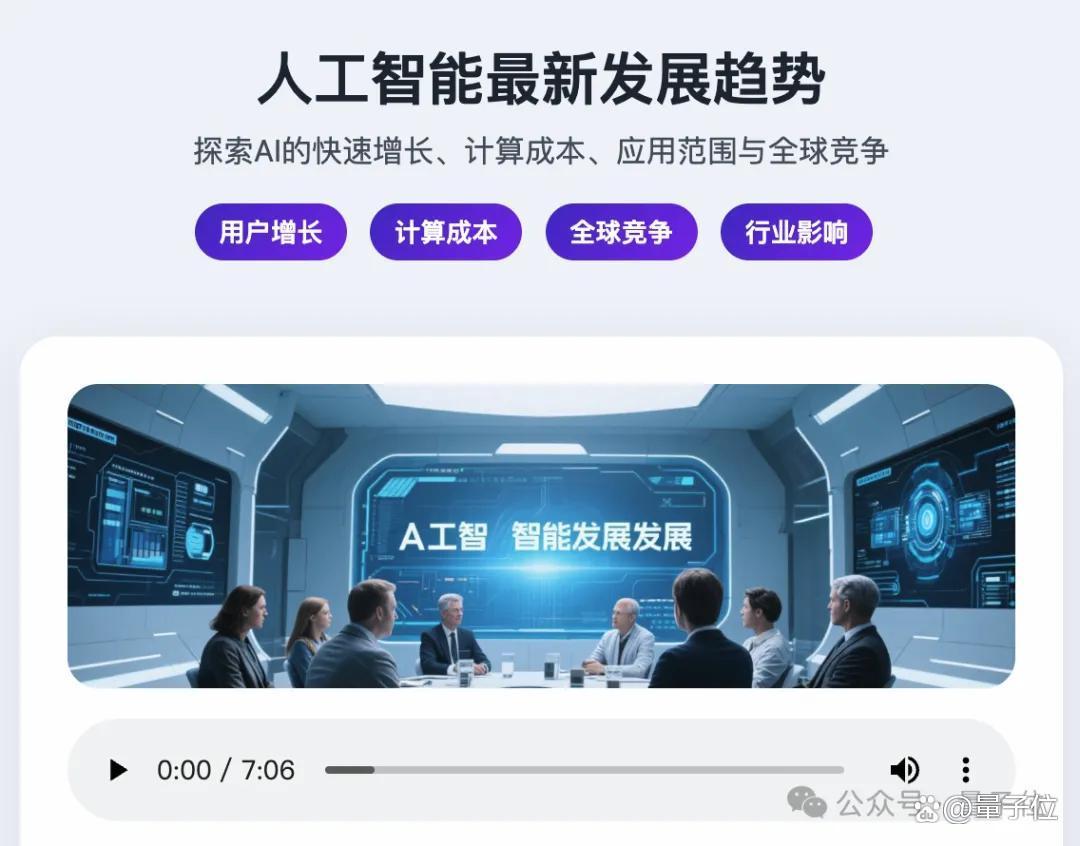Open the 全球竞争 chip
The height and width of the screenshot is (846, 1080).
click(621, 232)
